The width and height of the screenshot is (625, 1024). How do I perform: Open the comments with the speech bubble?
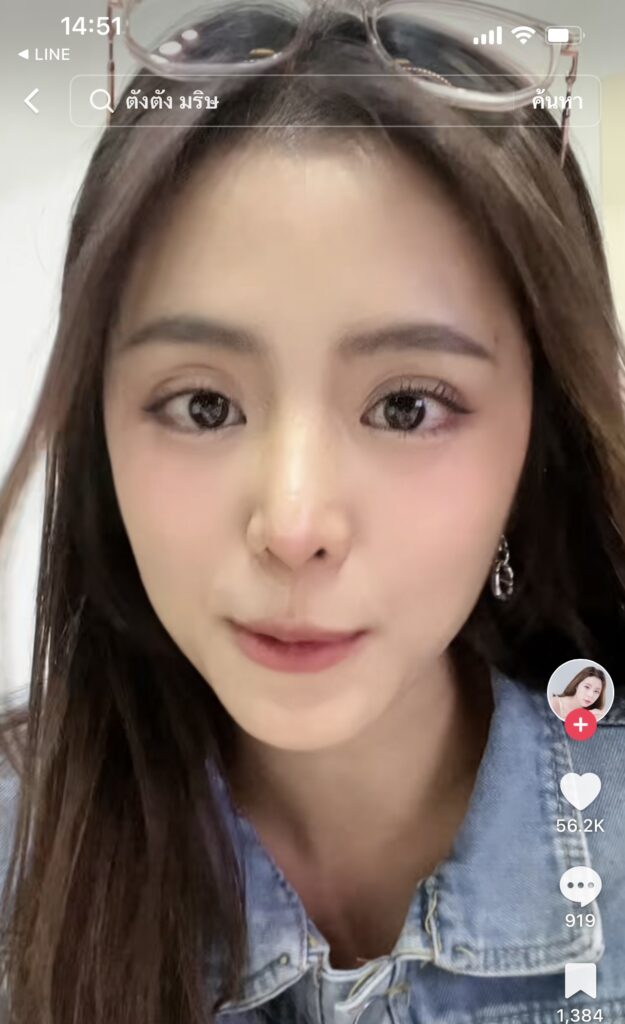(x=580, y=886)
